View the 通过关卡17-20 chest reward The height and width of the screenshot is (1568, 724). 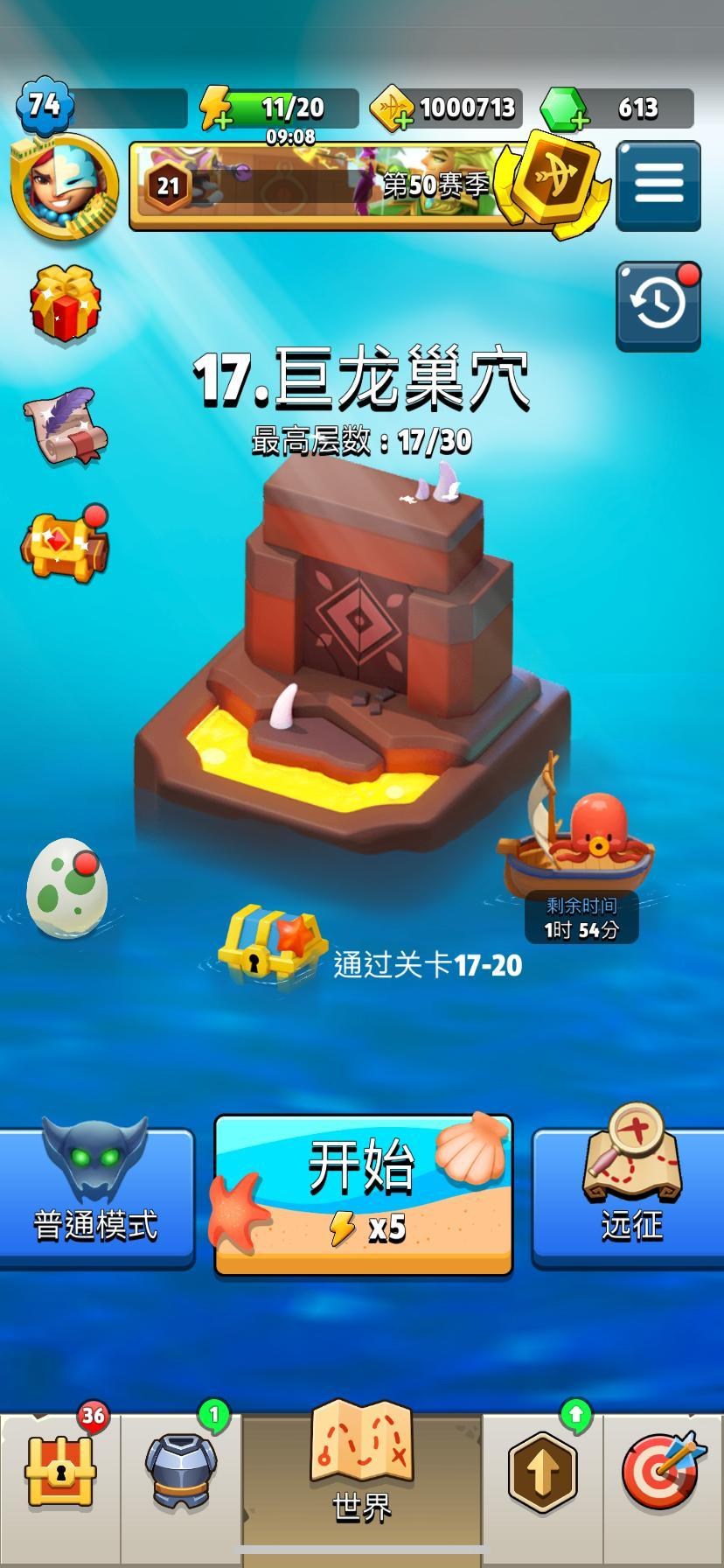[x=273, y=945]
